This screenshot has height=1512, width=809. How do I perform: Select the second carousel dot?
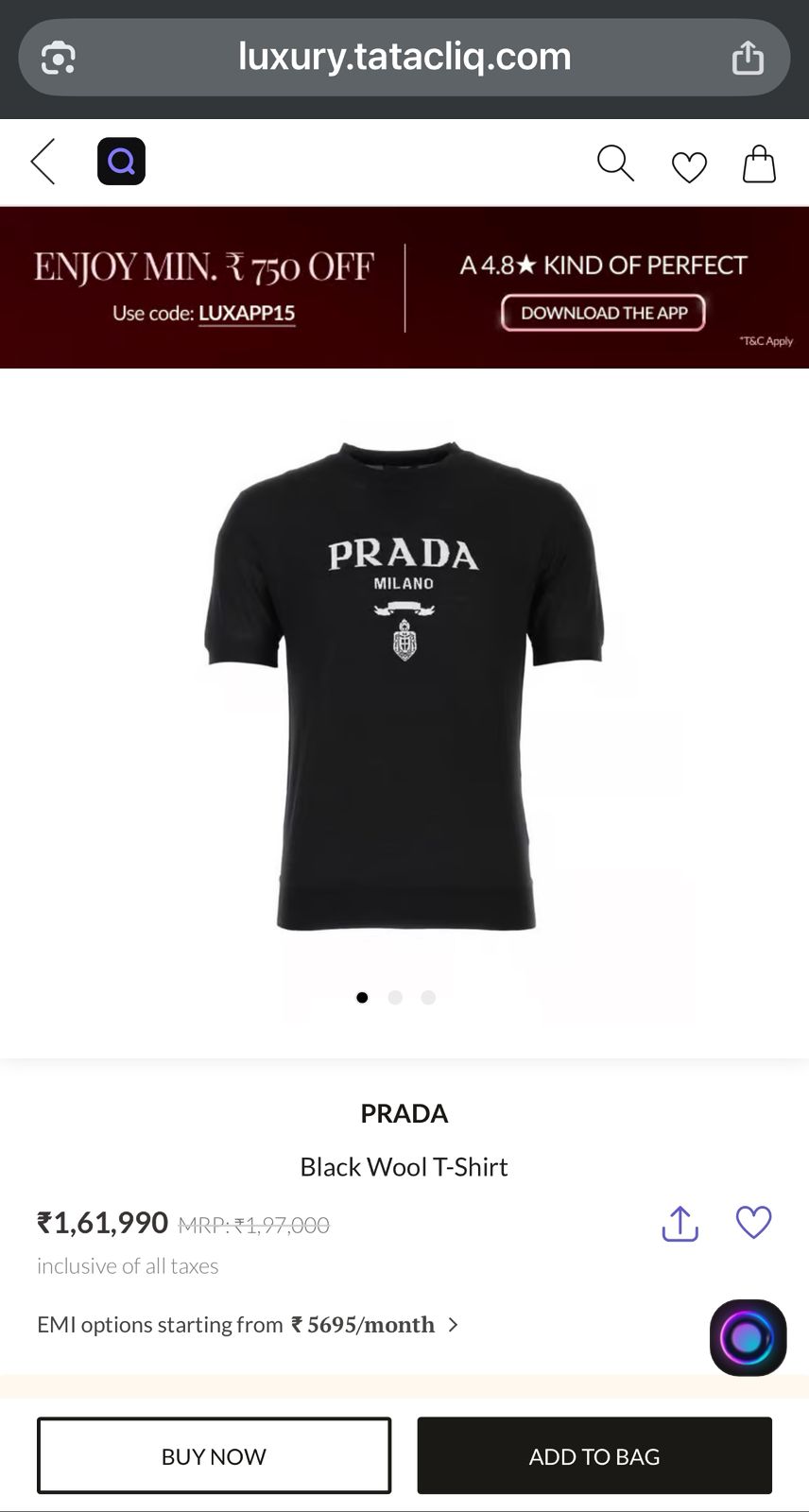(395, 997)
